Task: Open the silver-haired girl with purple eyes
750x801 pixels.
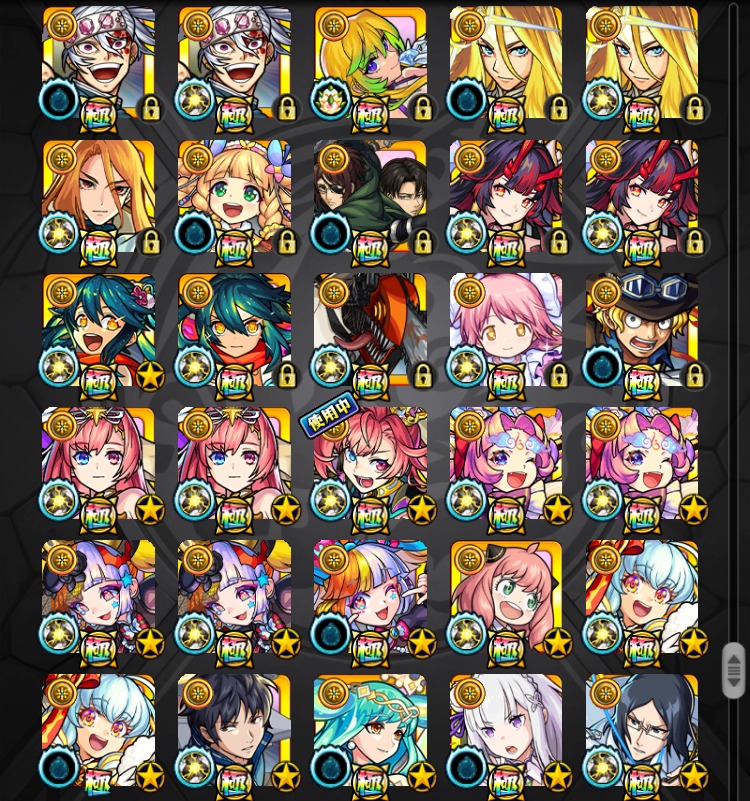Action: coord(506,730)
